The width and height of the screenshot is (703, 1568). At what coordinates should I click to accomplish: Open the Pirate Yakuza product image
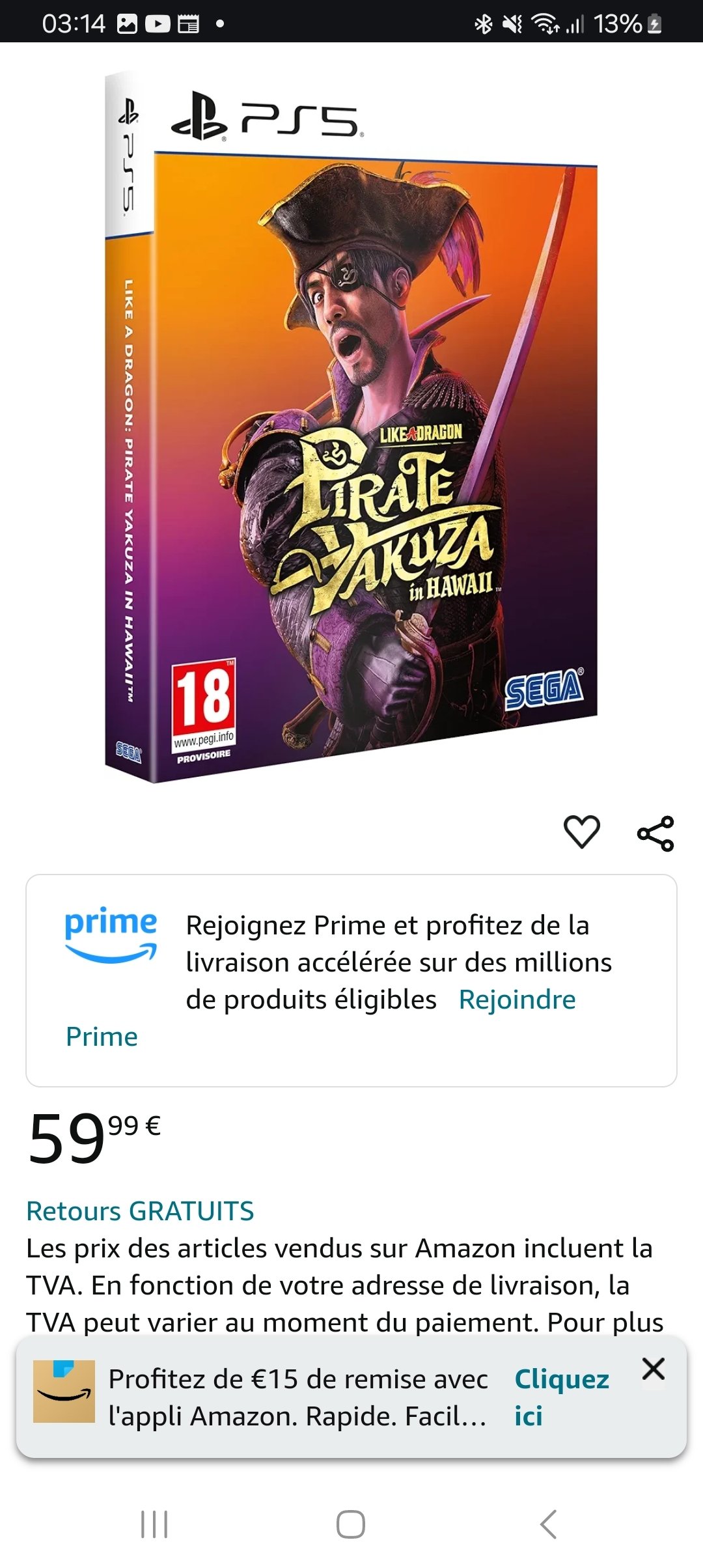(351, 427)
